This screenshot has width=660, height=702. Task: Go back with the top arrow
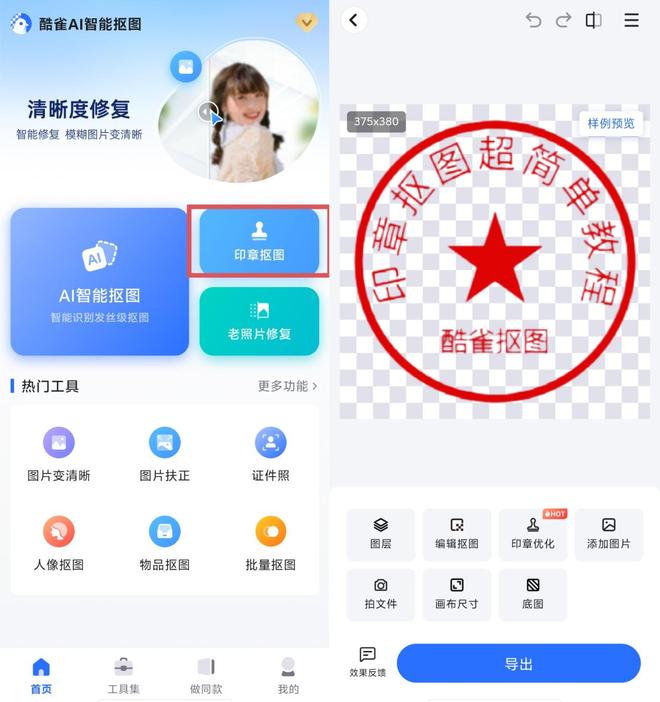tap(353, 20)
